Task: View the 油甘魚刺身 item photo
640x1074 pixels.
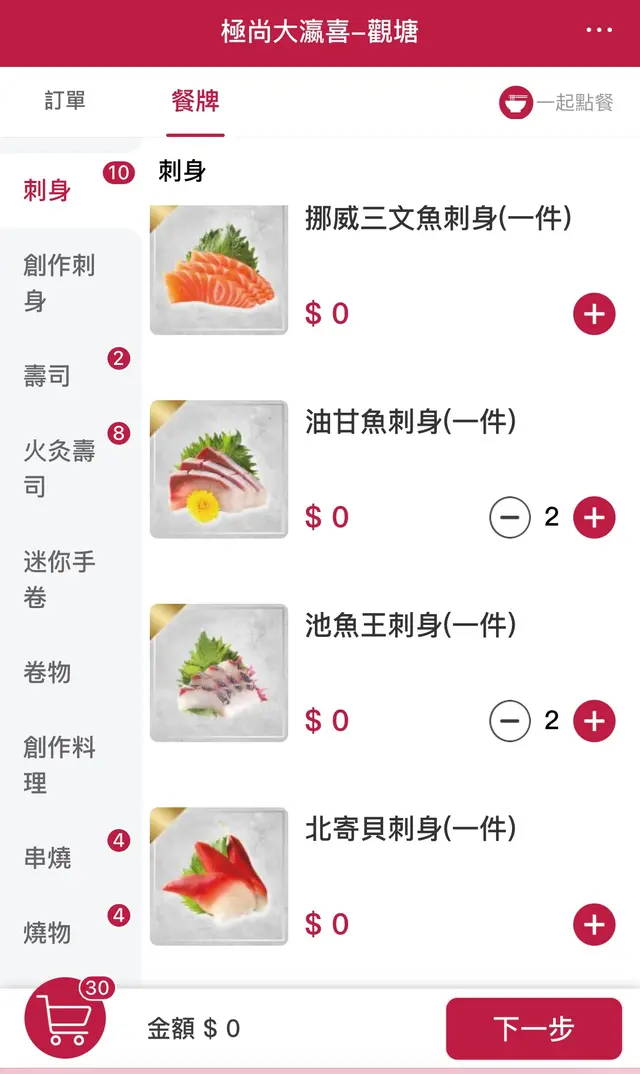Action: click(219, 470)
